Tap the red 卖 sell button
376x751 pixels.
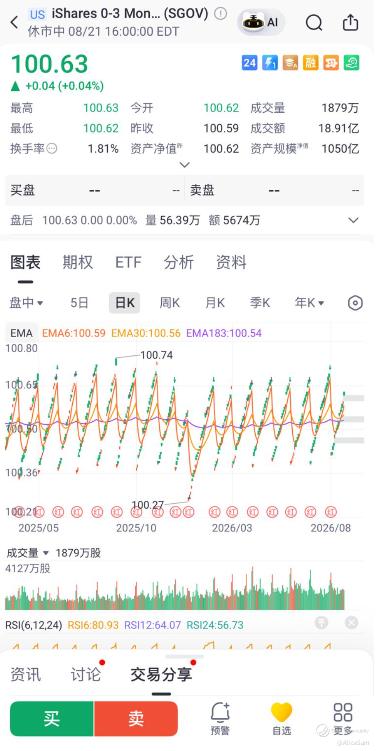[x=136, y=718]
